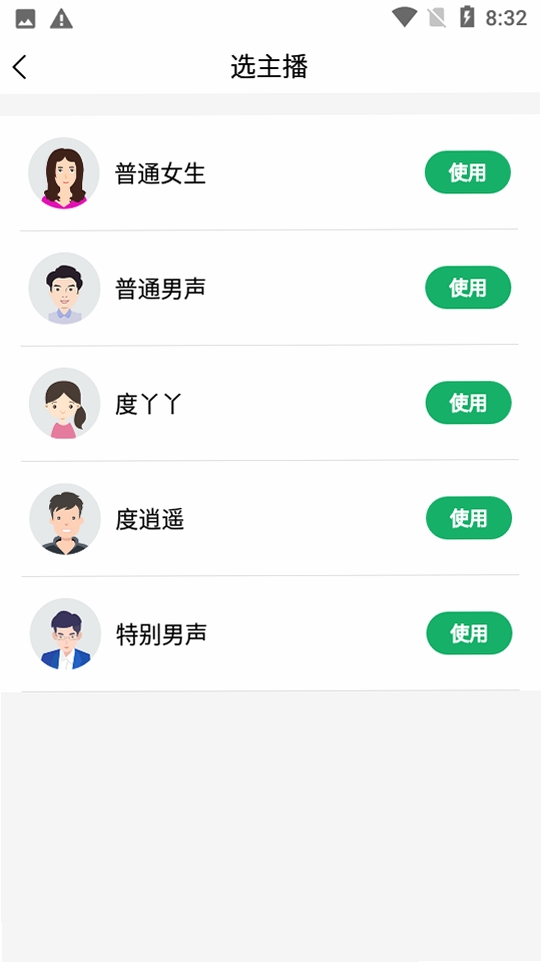
Task: Choose 使用 next to 度逍遥
Action: point(469,518)
